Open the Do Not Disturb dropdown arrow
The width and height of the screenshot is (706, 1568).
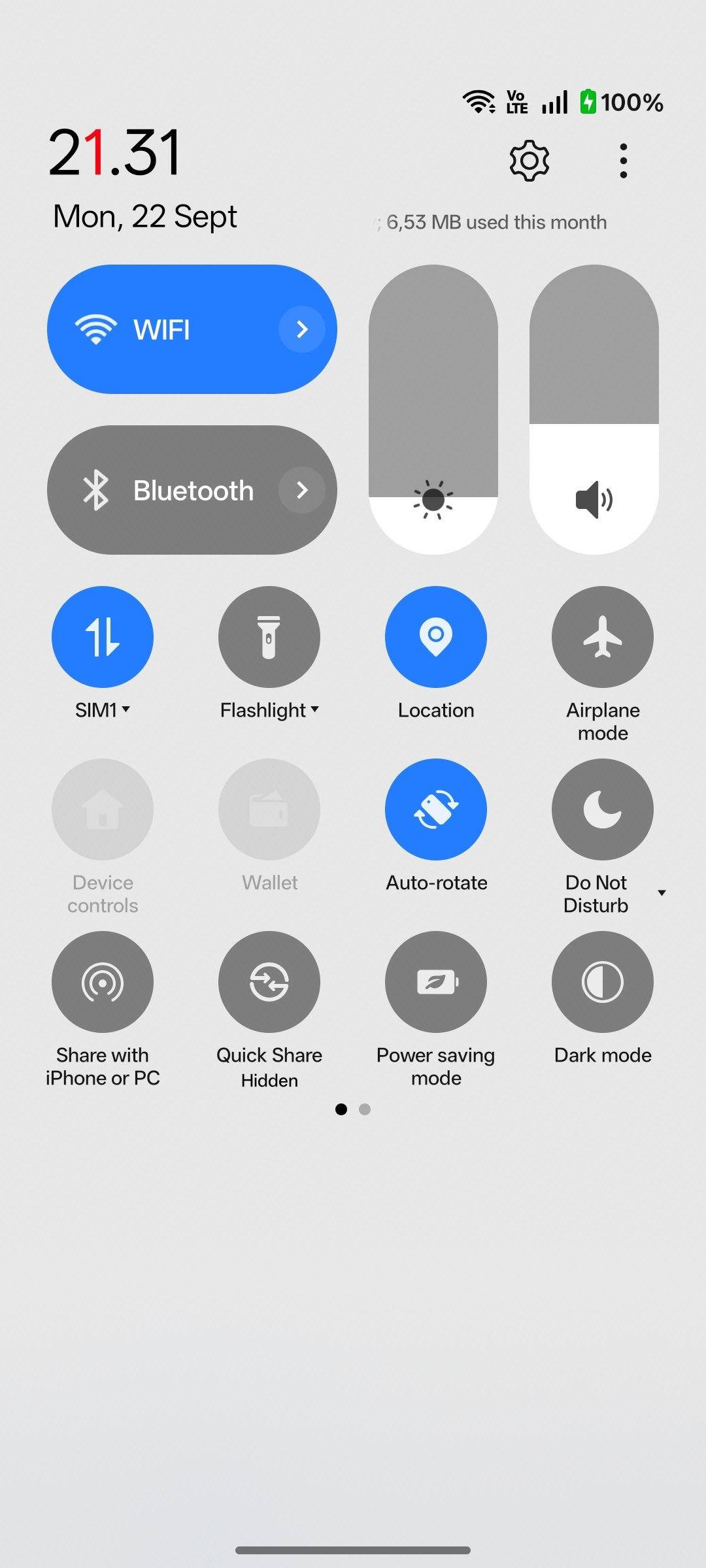tap(662, 892)
